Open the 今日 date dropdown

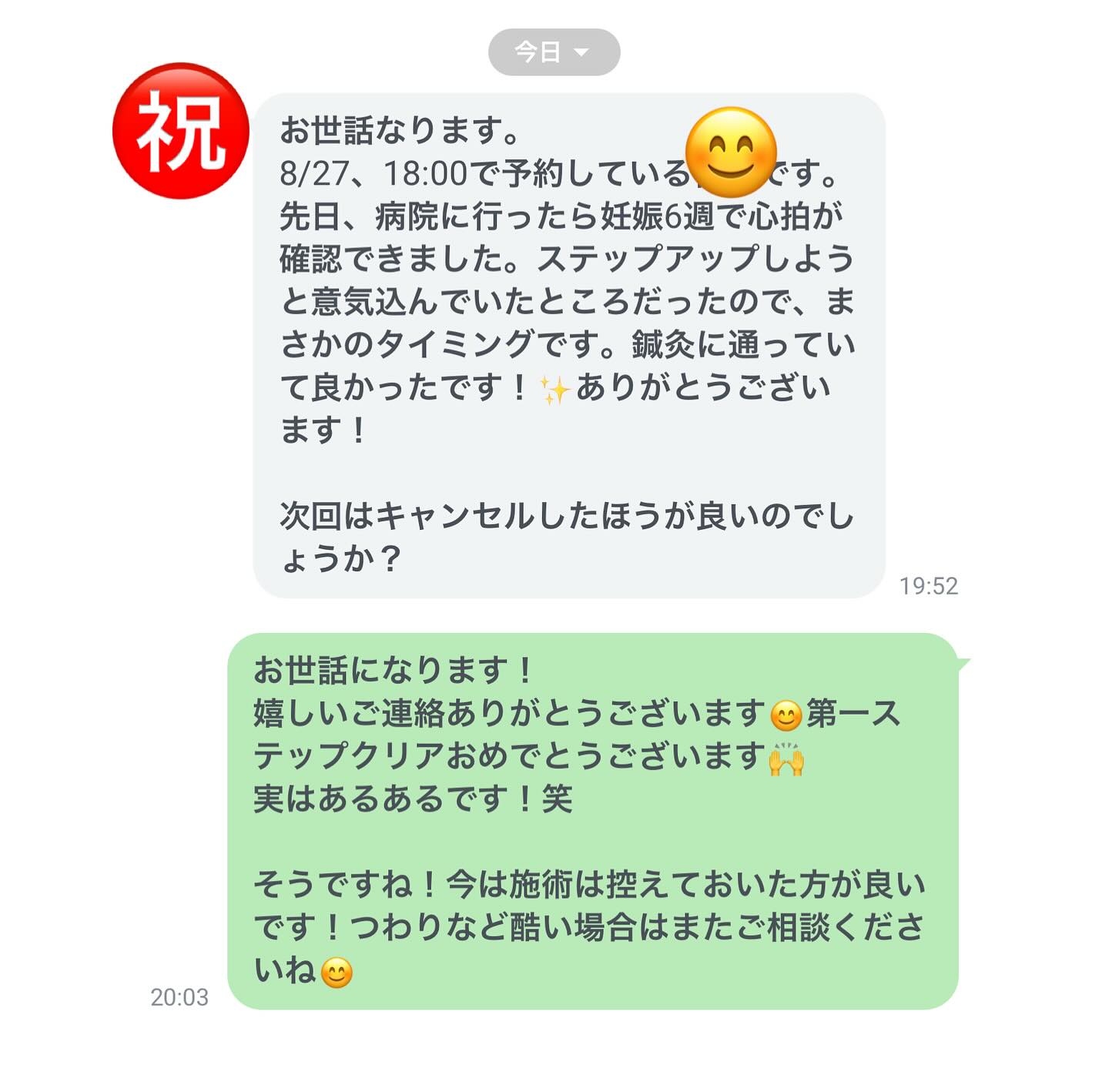click(x=554, y=52)
